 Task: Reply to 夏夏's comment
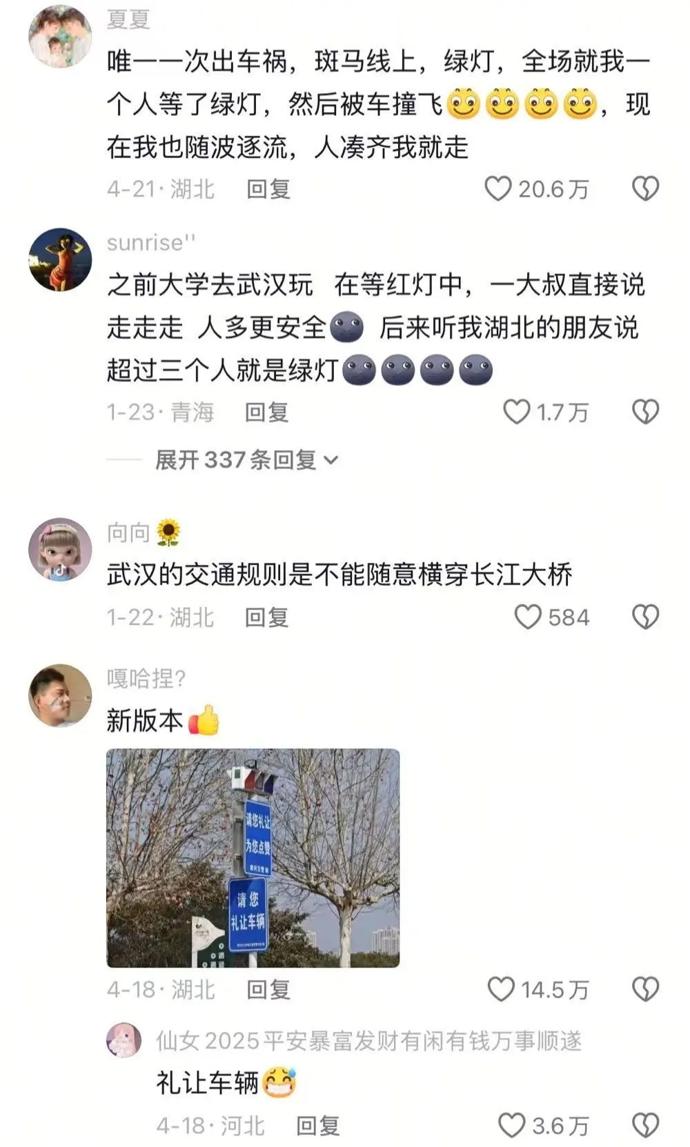268,188
